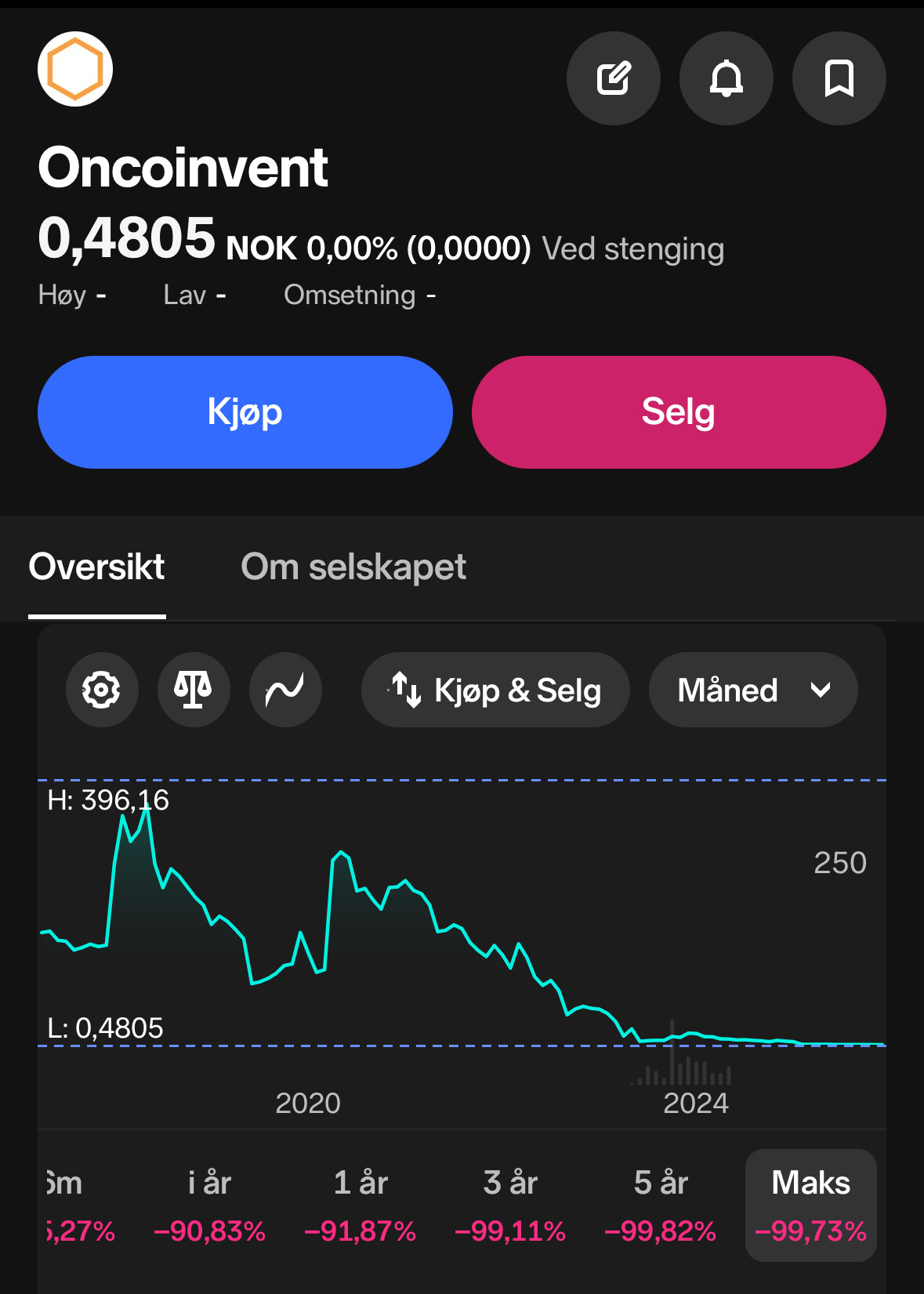Bookmark the Oncoinvent stock

click(x=839, y=78)
